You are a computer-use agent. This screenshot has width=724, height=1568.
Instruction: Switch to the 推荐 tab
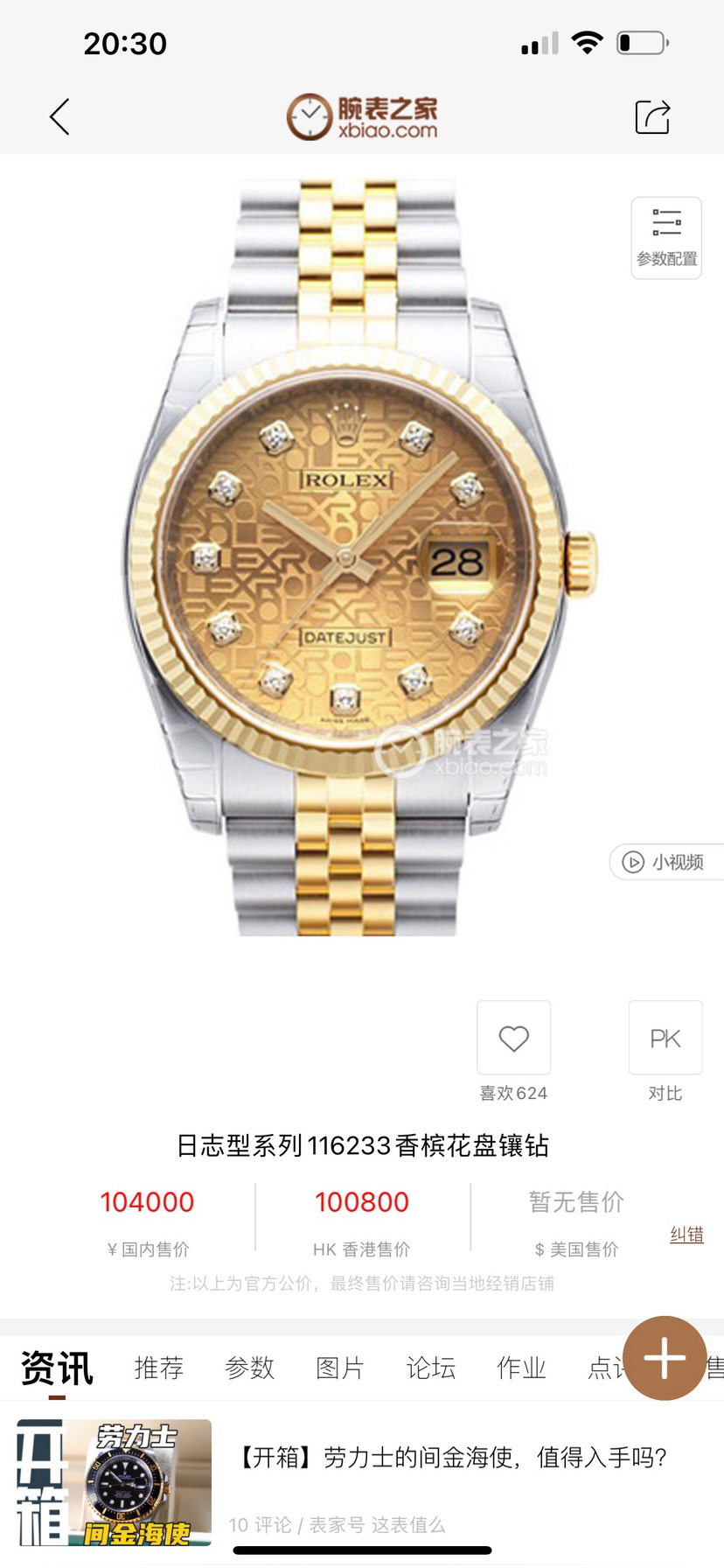158,1368
